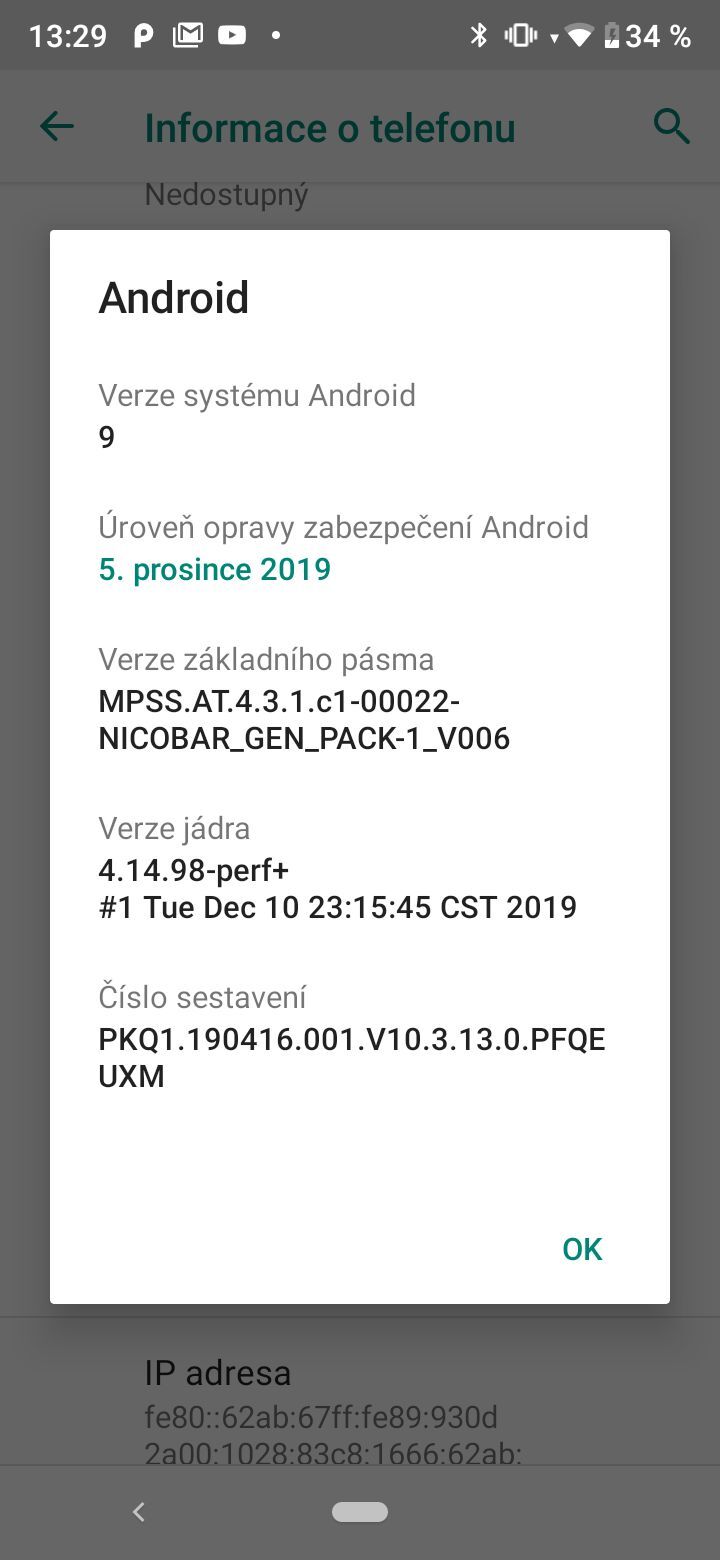Image resolution: width=720 pixels, height=1560 pixels.
Task: Tap the YouTube notification icon
Action: [232, 33]
